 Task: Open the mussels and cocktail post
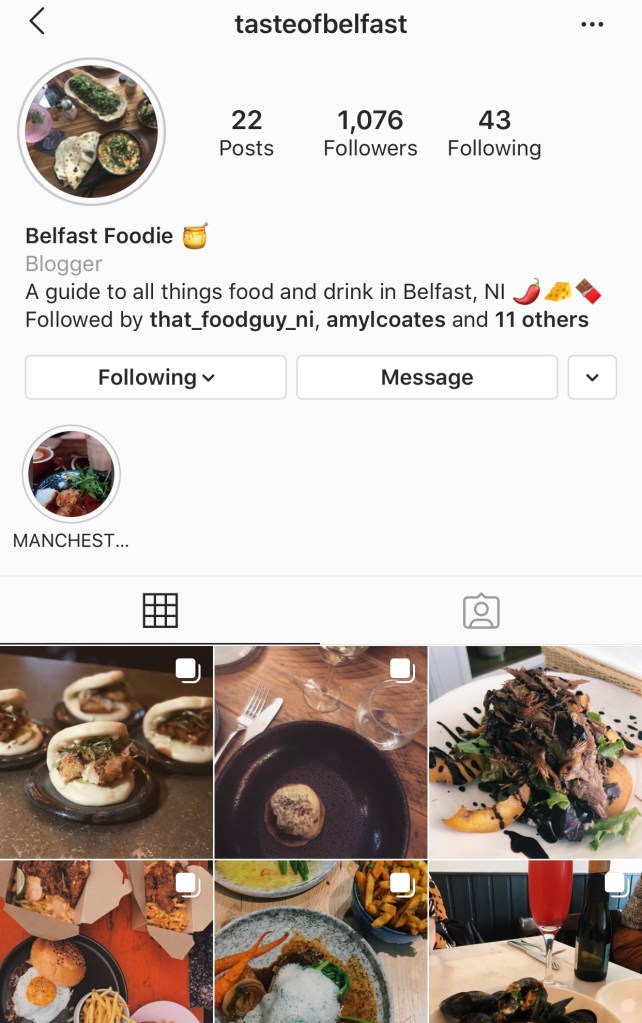pyautogui.click(x=535, y=942)
